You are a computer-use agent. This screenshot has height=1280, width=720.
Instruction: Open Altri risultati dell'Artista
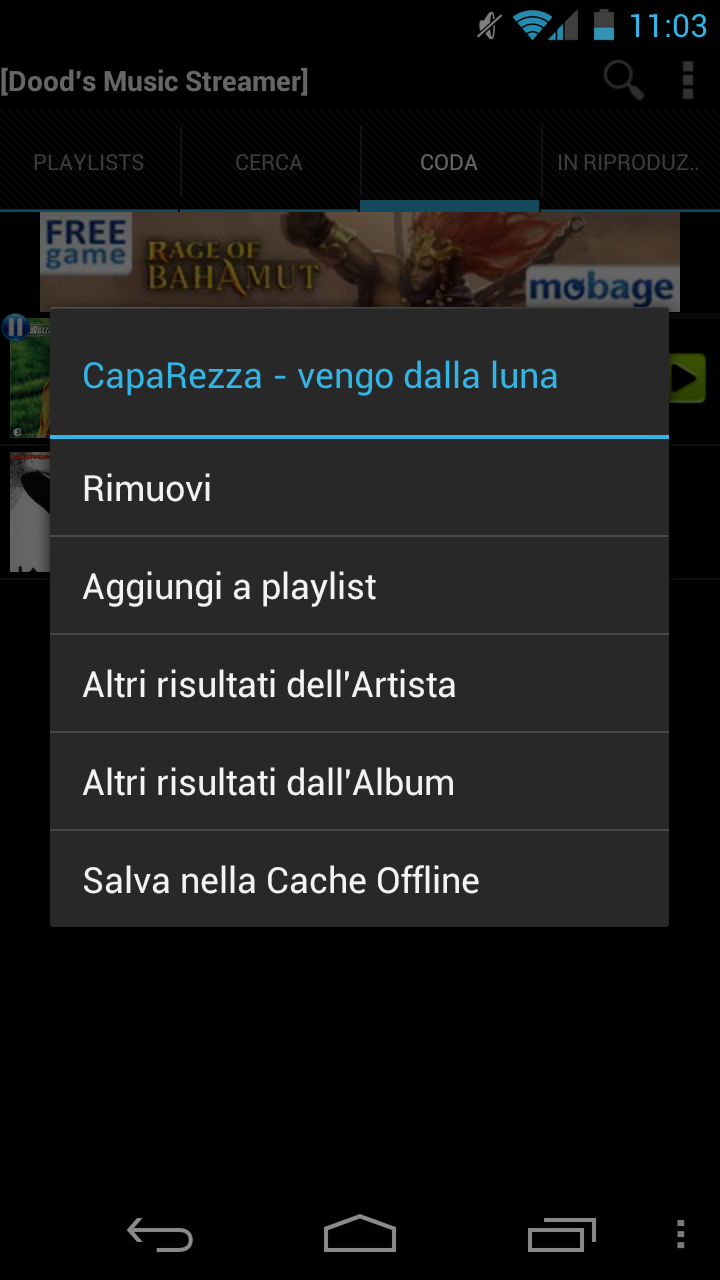[x=359, y=684]
